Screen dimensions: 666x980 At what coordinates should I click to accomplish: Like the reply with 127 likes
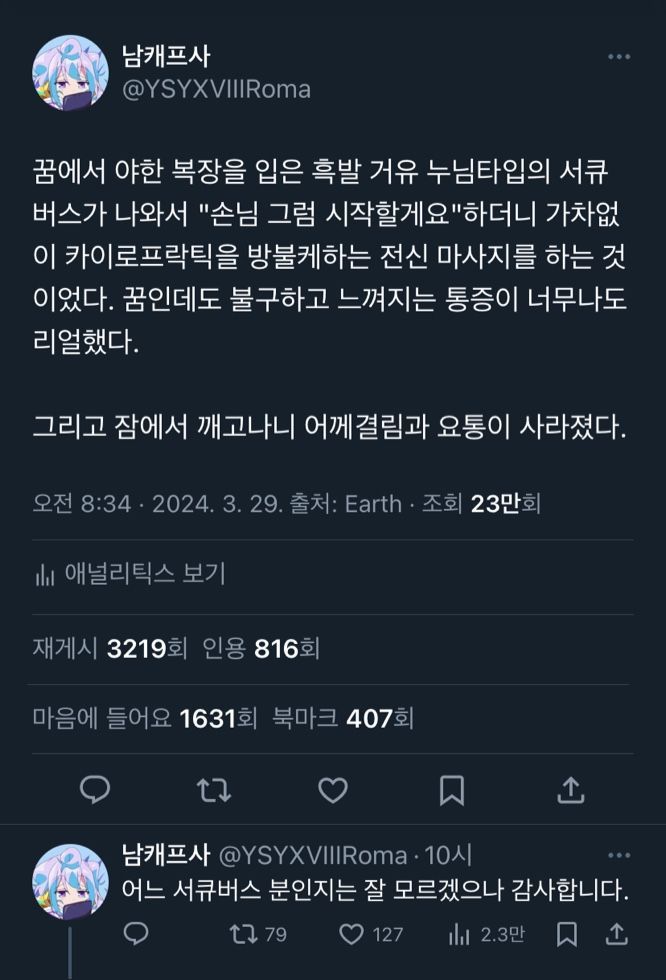(370, 934)
